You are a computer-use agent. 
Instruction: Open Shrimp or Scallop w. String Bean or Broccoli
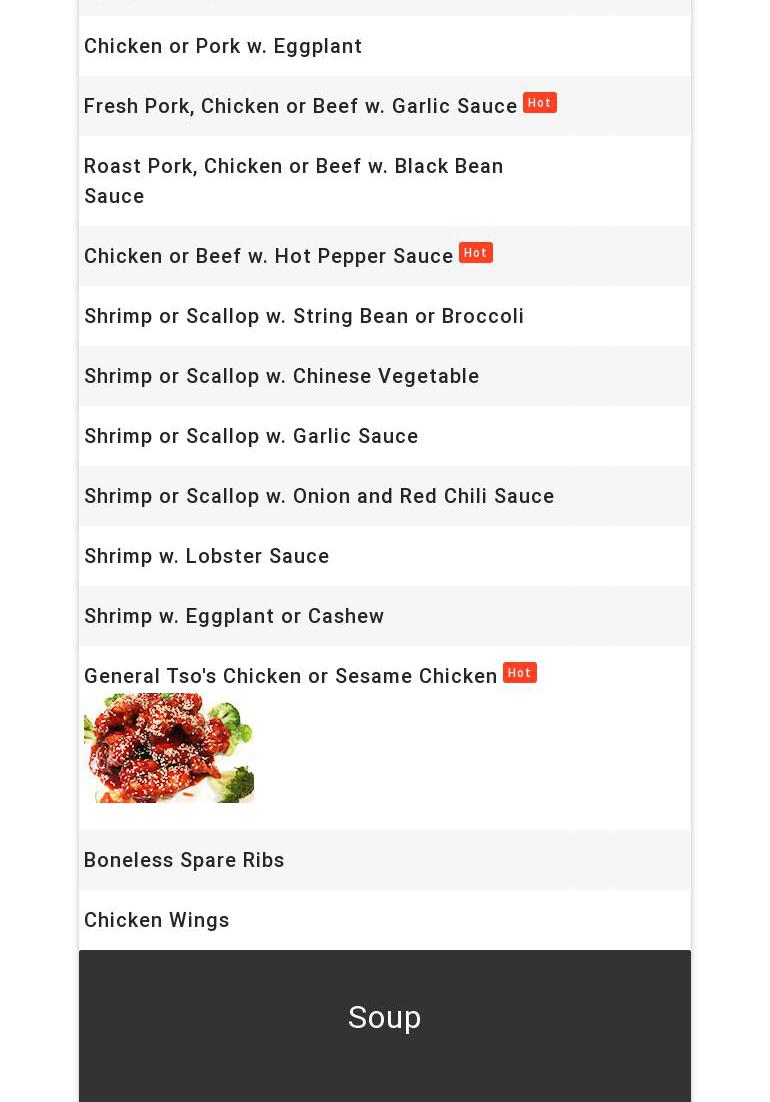(x=303, y=316)
